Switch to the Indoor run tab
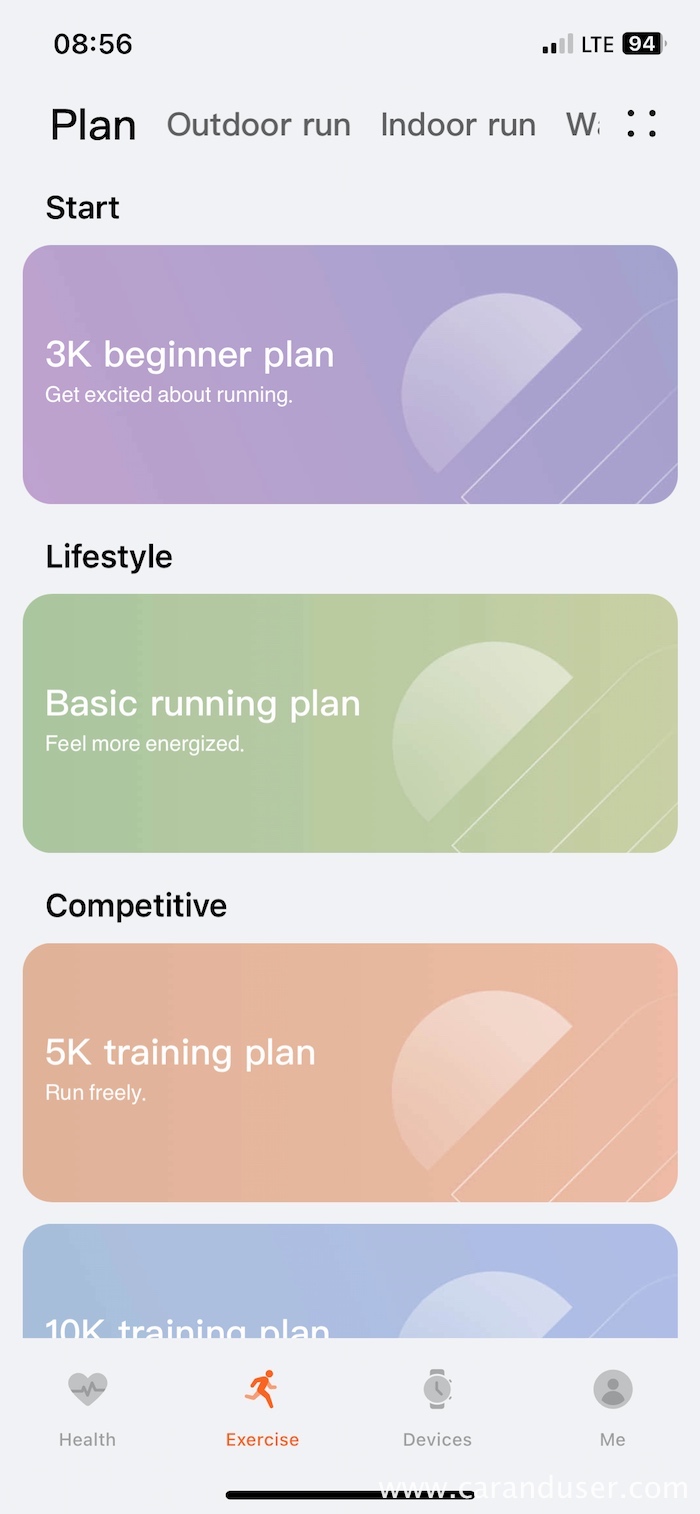The image size is (700, 1514). pyautogui.click(x=458, y=125)
